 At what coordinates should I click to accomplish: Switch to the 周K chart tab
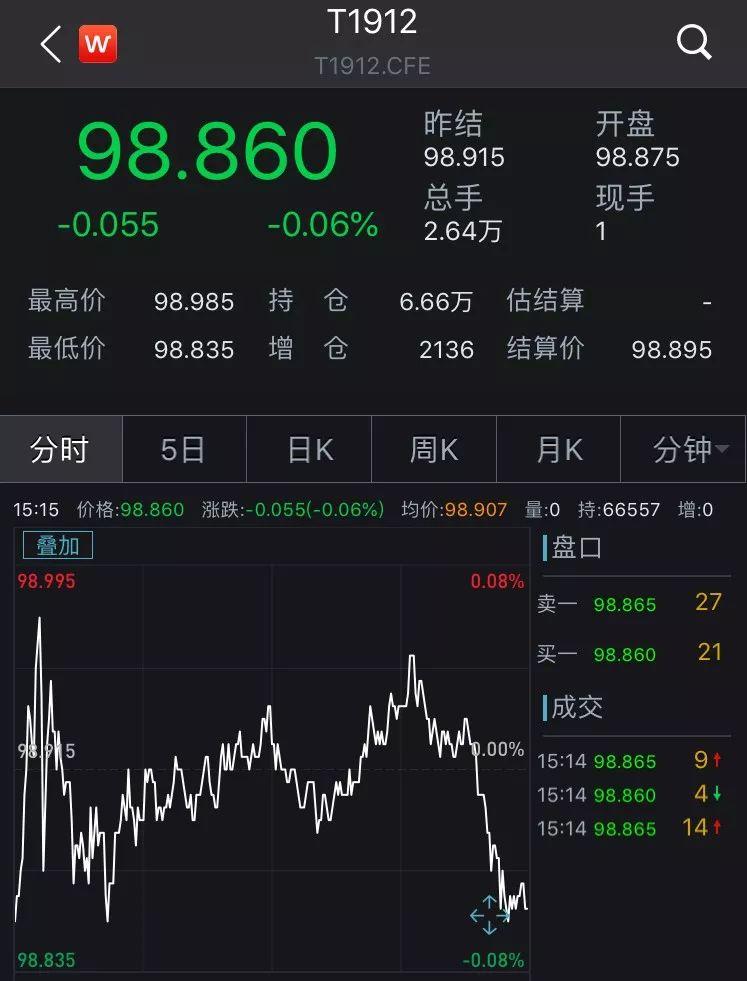coord(433,450)
